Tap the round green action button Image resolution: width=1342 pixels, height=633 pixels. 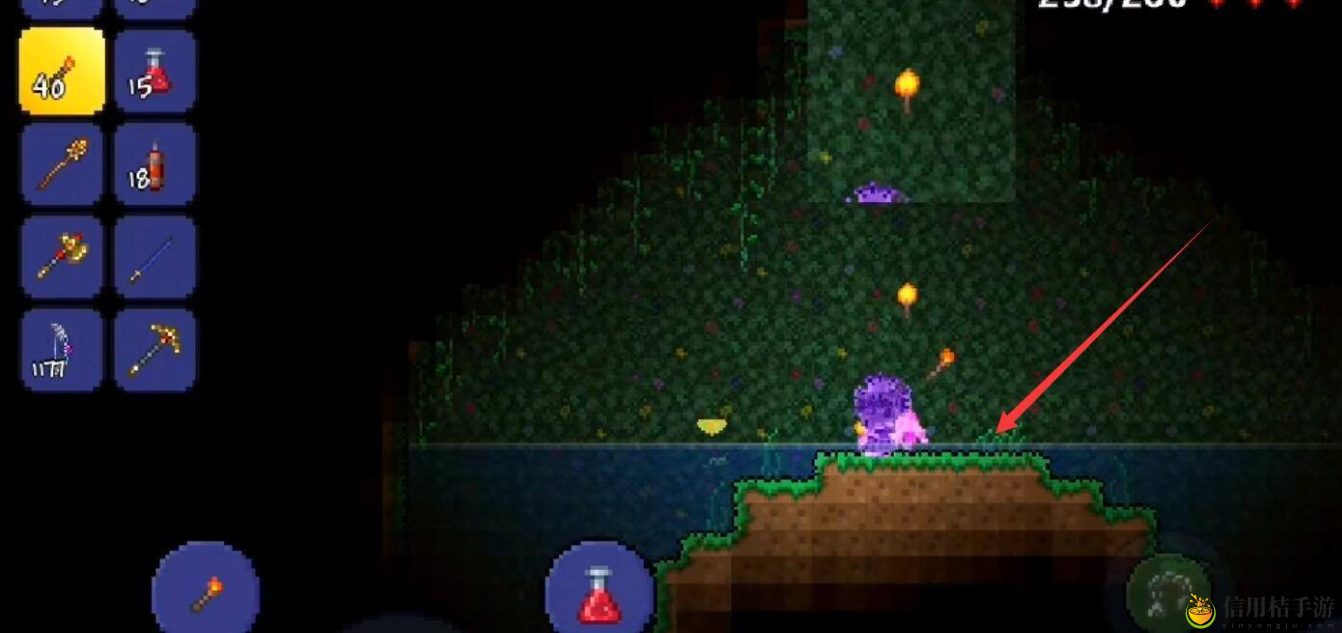pyautogui.click(x=1168, y=594)
